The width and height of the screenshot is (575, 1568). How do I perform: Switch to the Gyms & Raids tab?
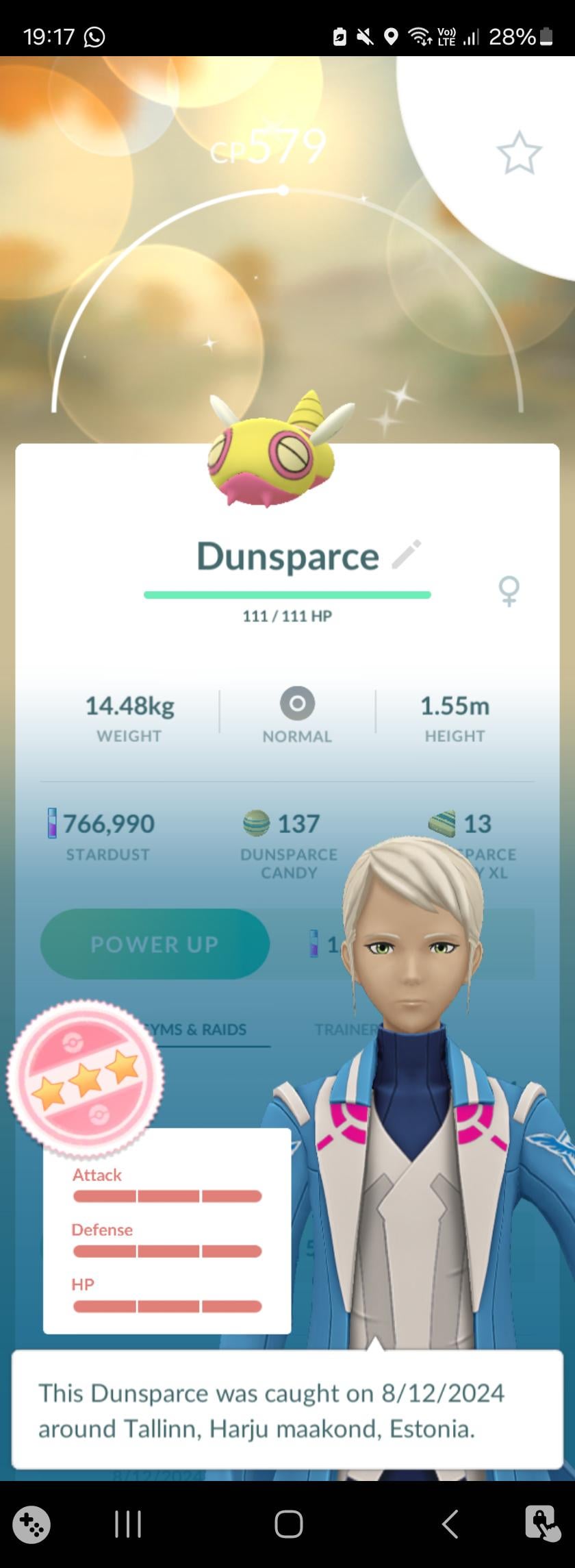coord(199,1029)
